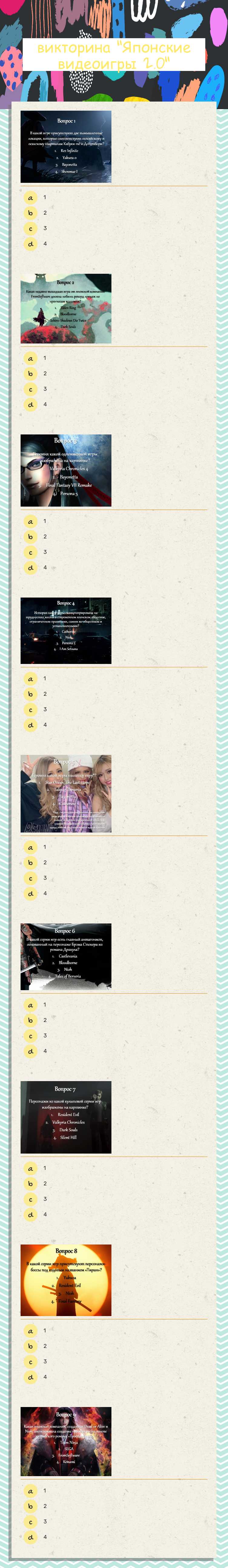The width and height of the screenshot is (228, 1568).
Task: Choose answer a for Вопрос 6
Action: 30,1005
